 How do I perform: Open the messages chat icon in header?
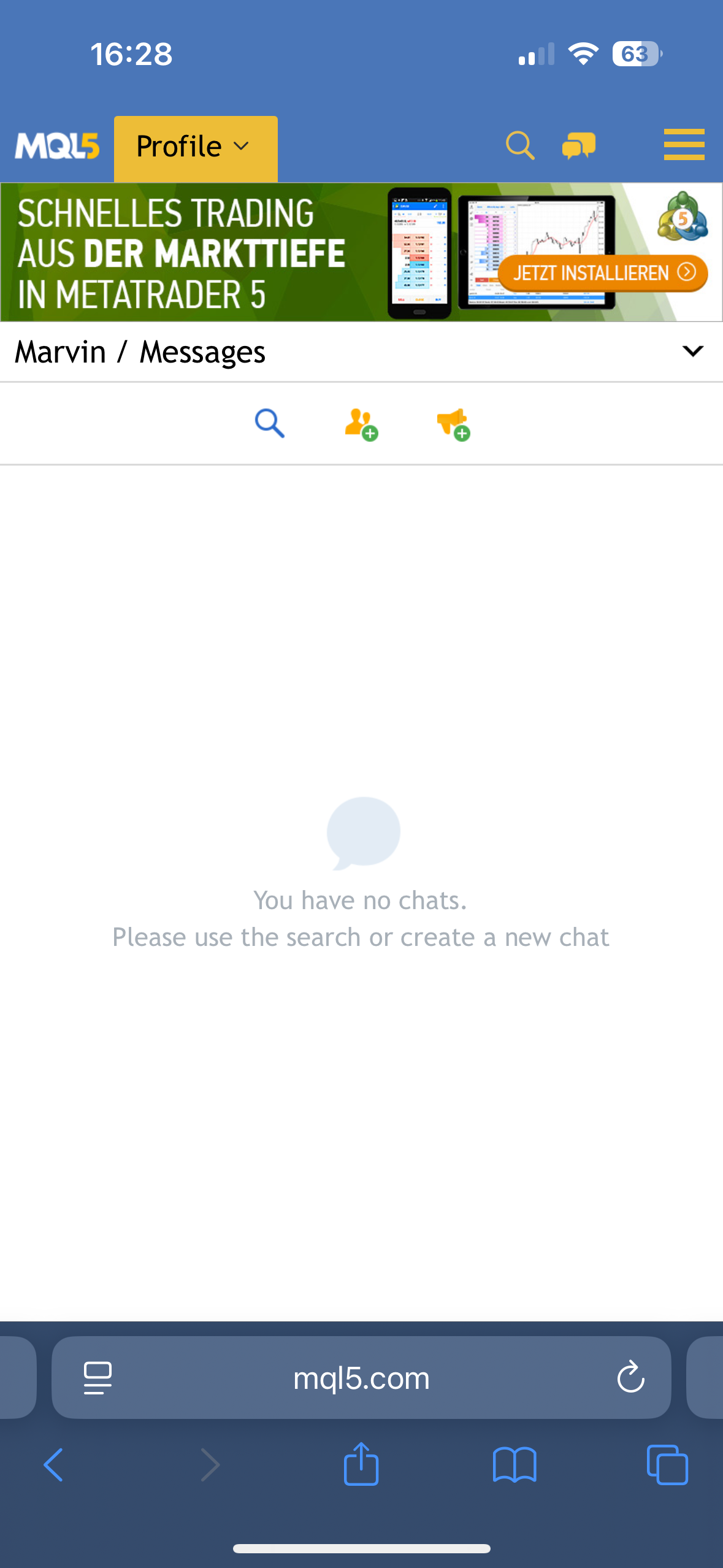(x=578, y=146)
